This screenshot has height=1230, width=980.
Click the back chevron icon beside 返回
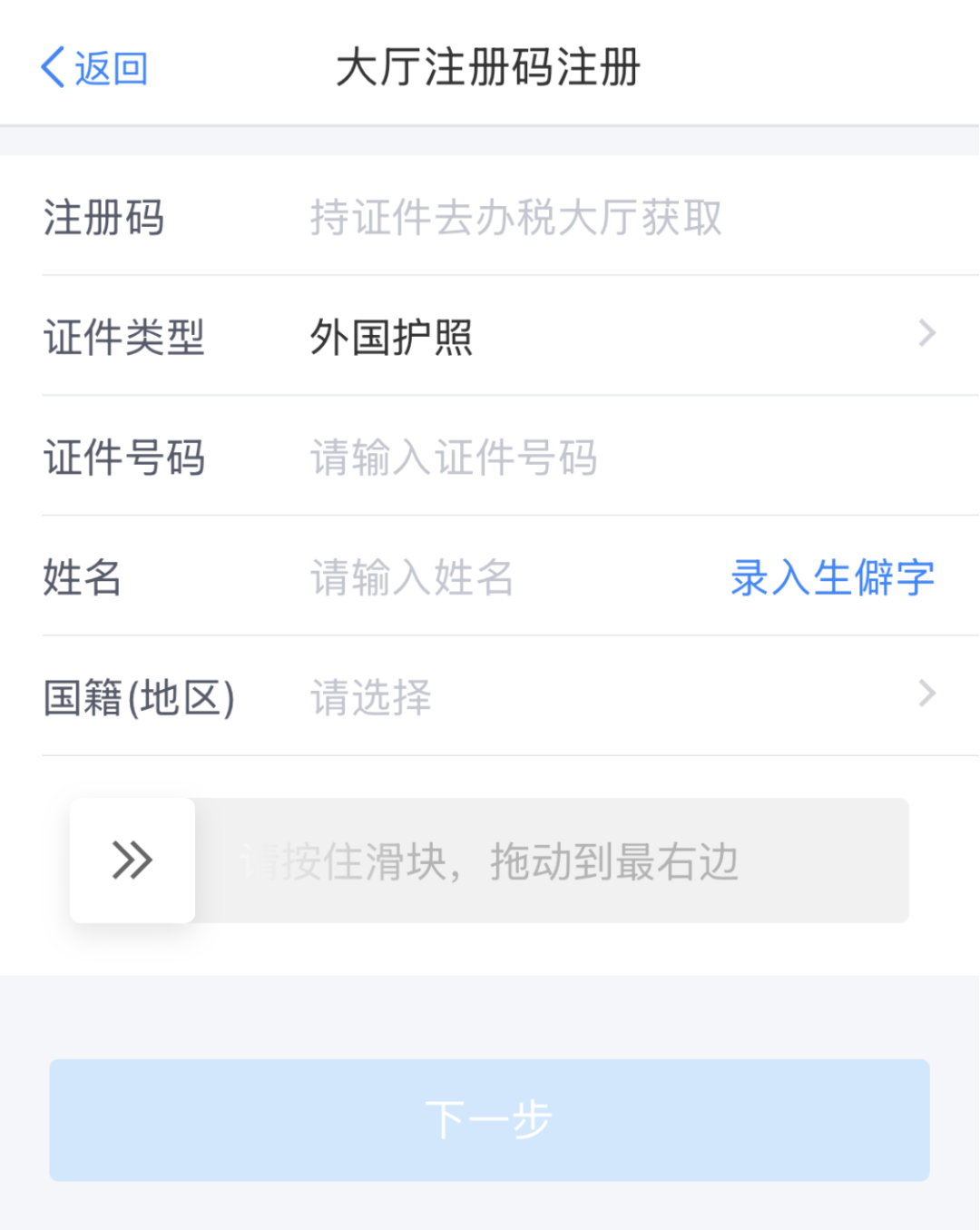coord(51,65)
